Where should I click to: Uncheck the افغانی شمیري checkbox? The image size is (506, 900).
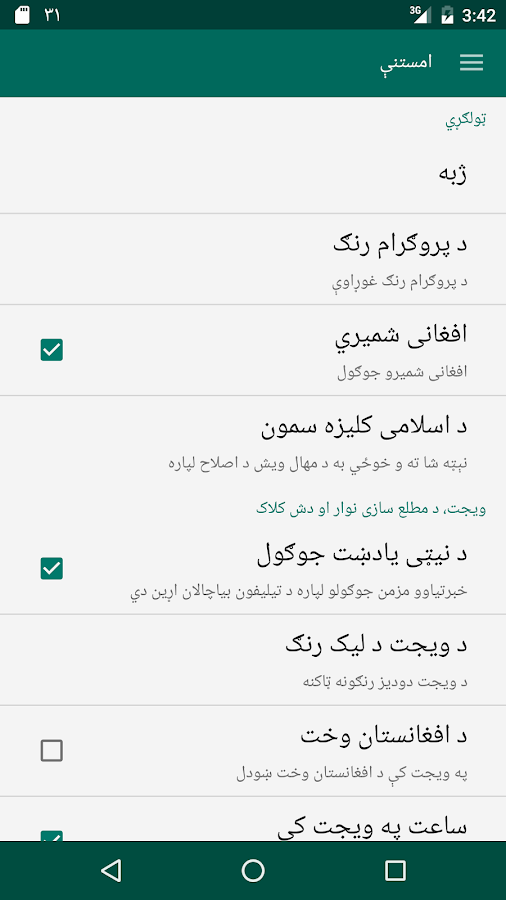[x=52, y=350]
